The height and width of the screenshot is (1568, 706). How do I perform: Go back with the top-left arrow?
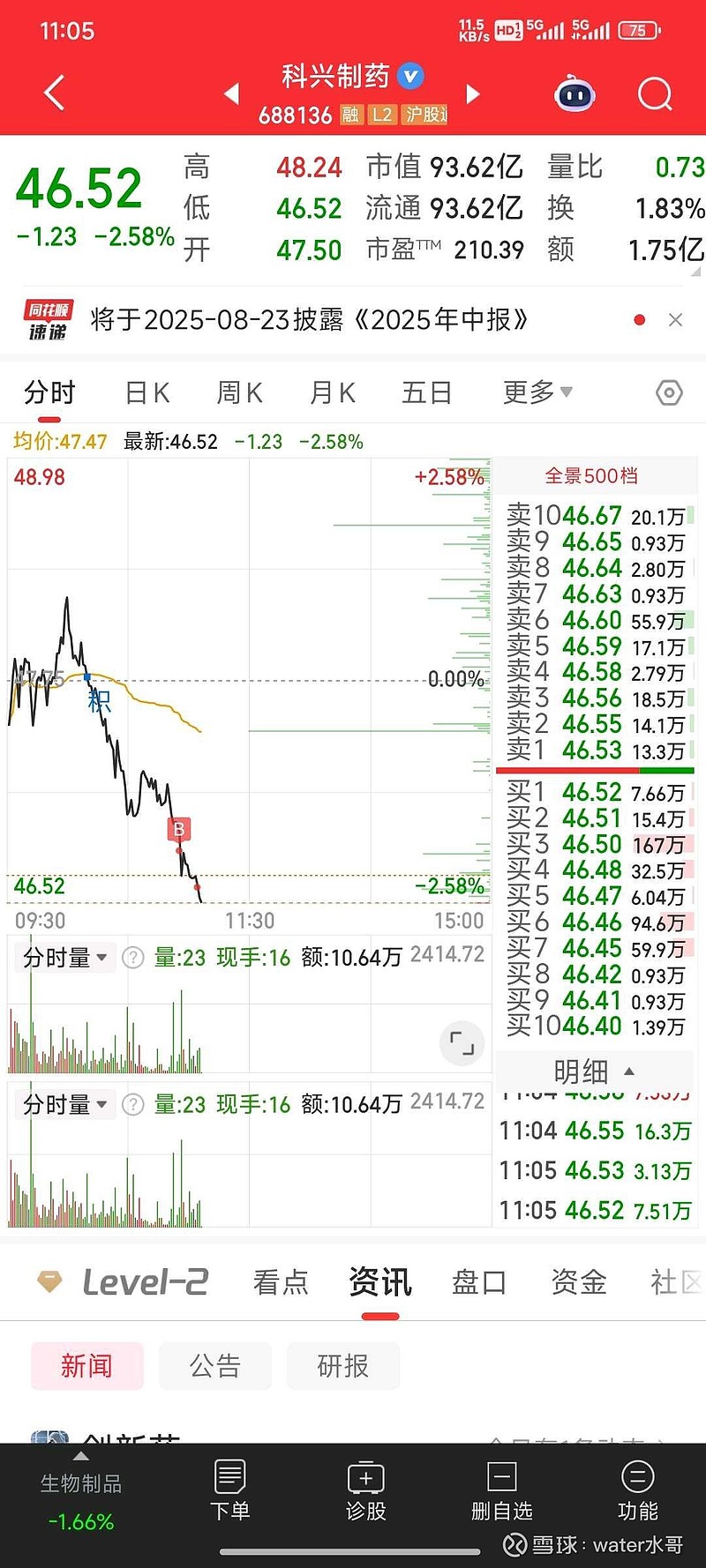click(x=55, y=93)
